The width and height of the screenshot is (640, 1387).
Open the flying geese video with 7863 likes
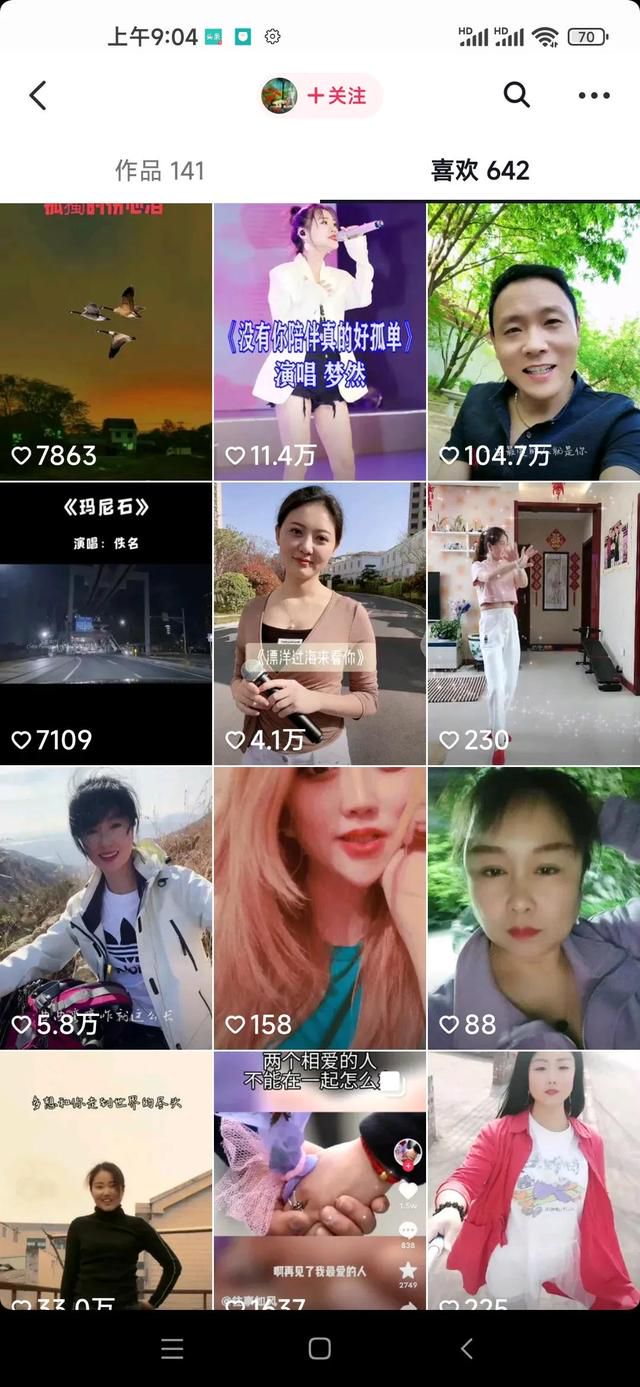point(106,342)
